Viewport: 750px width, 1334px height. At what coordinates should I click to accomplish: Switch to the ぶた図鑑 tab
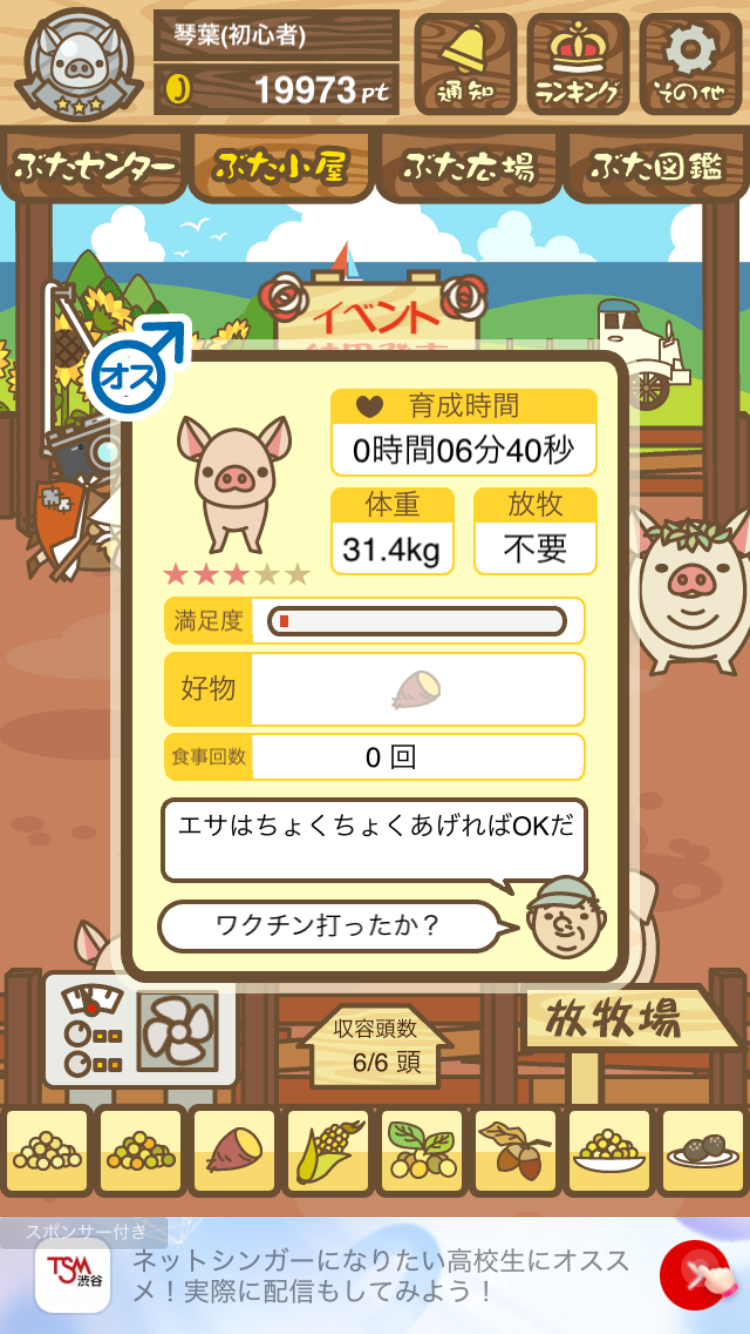click(x=655, y=167)
